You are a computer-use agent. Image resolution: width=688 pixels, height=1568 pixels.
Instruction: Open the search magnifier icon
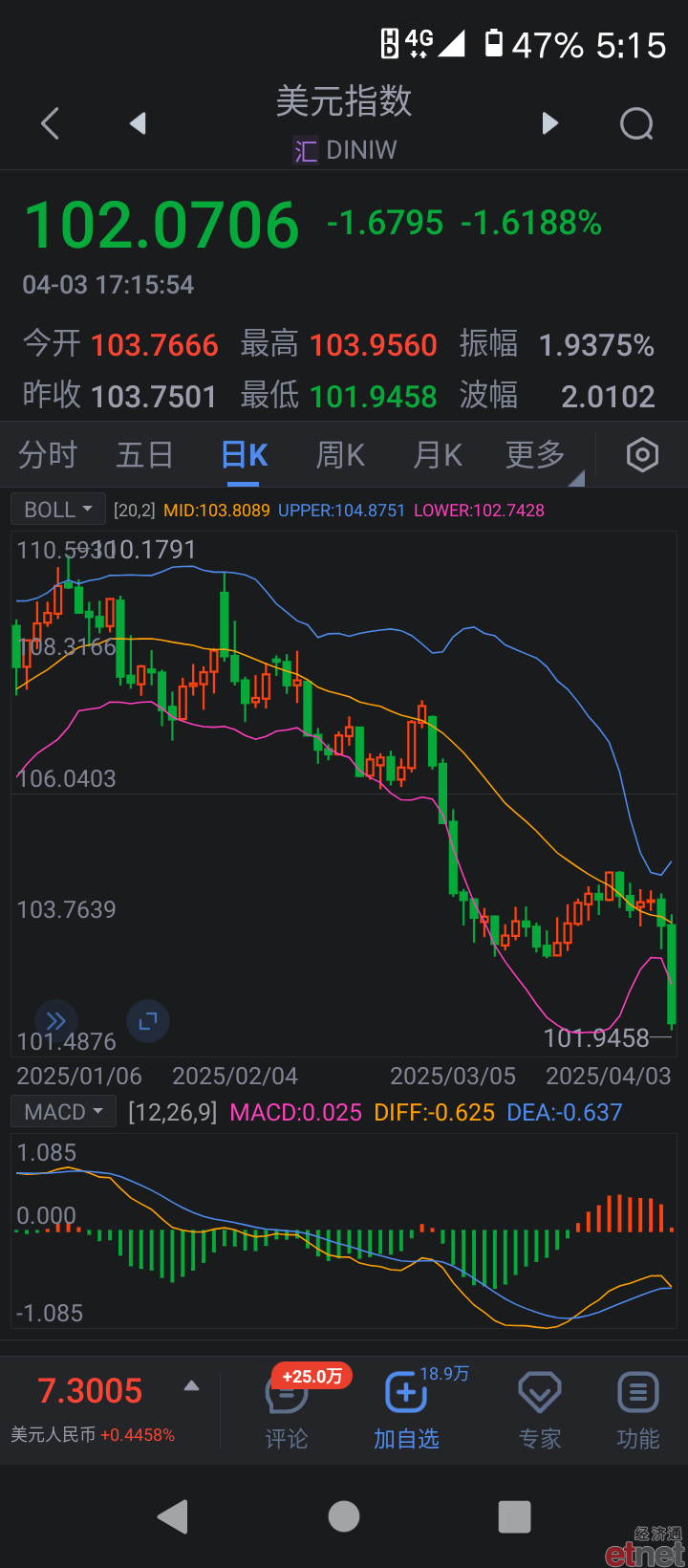[x=636, y=123]
